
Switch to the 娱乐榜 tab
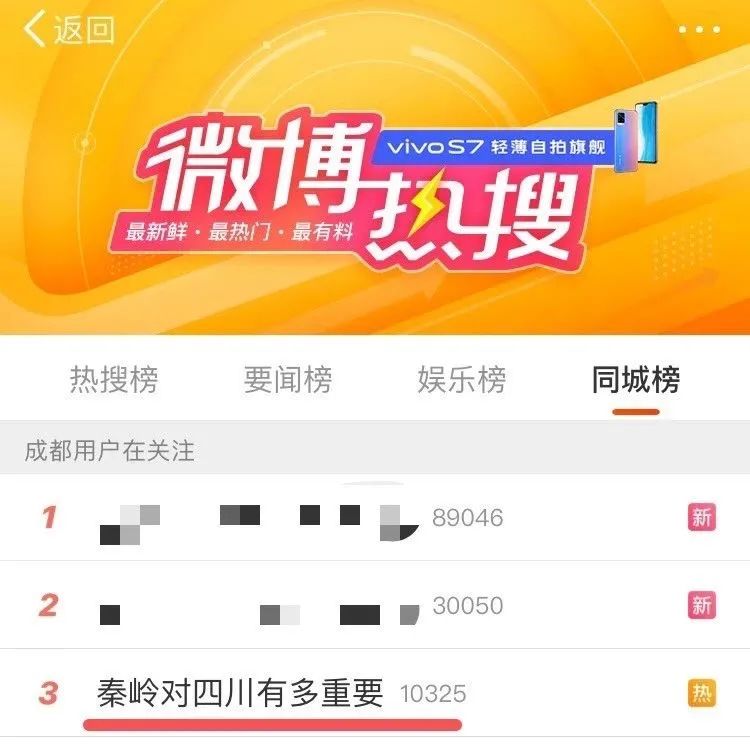pyautogui.click(x=462, y=380)
